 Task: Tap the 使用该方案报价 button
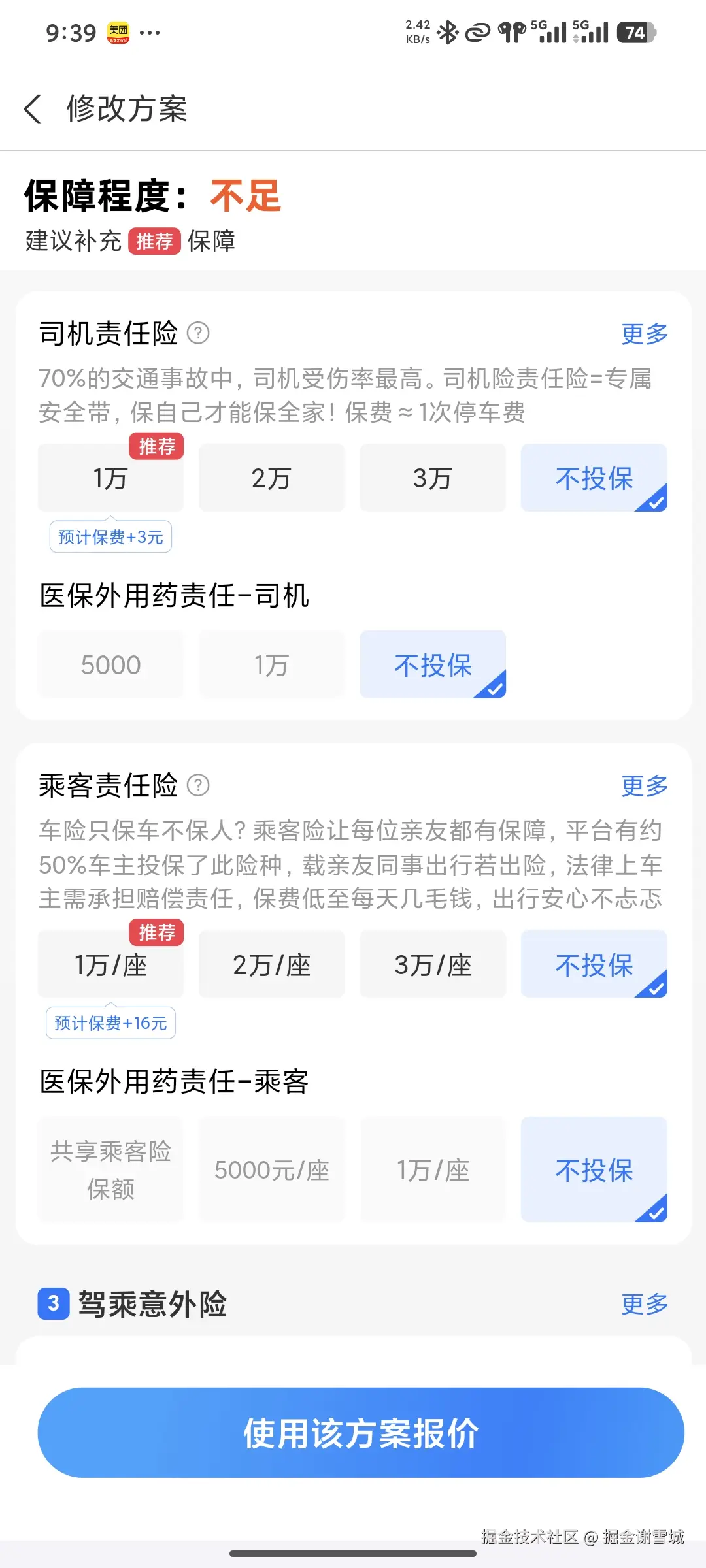[353, 1432]
